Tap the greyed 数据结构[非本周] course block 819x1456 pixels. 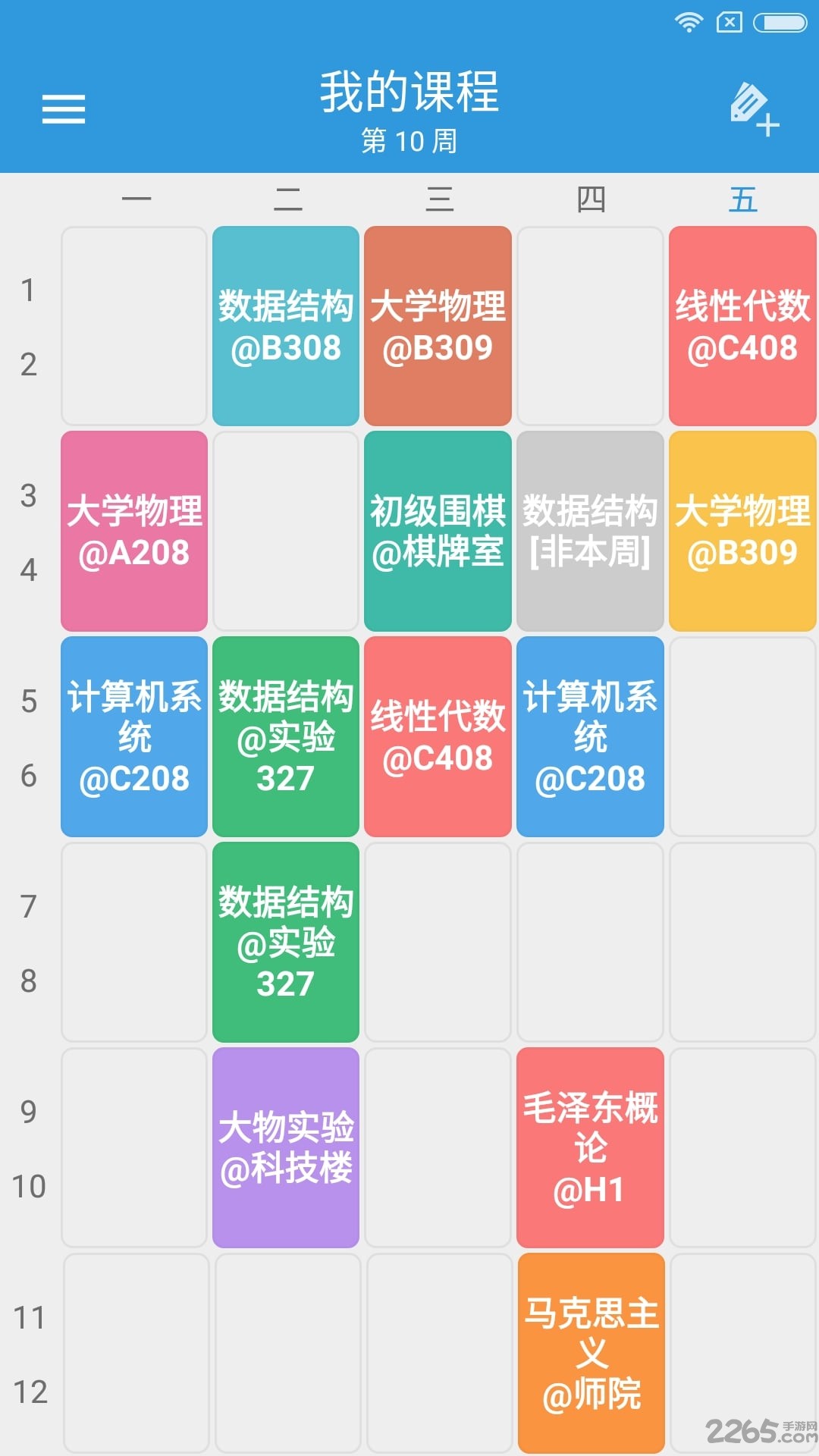coord(590,531)
